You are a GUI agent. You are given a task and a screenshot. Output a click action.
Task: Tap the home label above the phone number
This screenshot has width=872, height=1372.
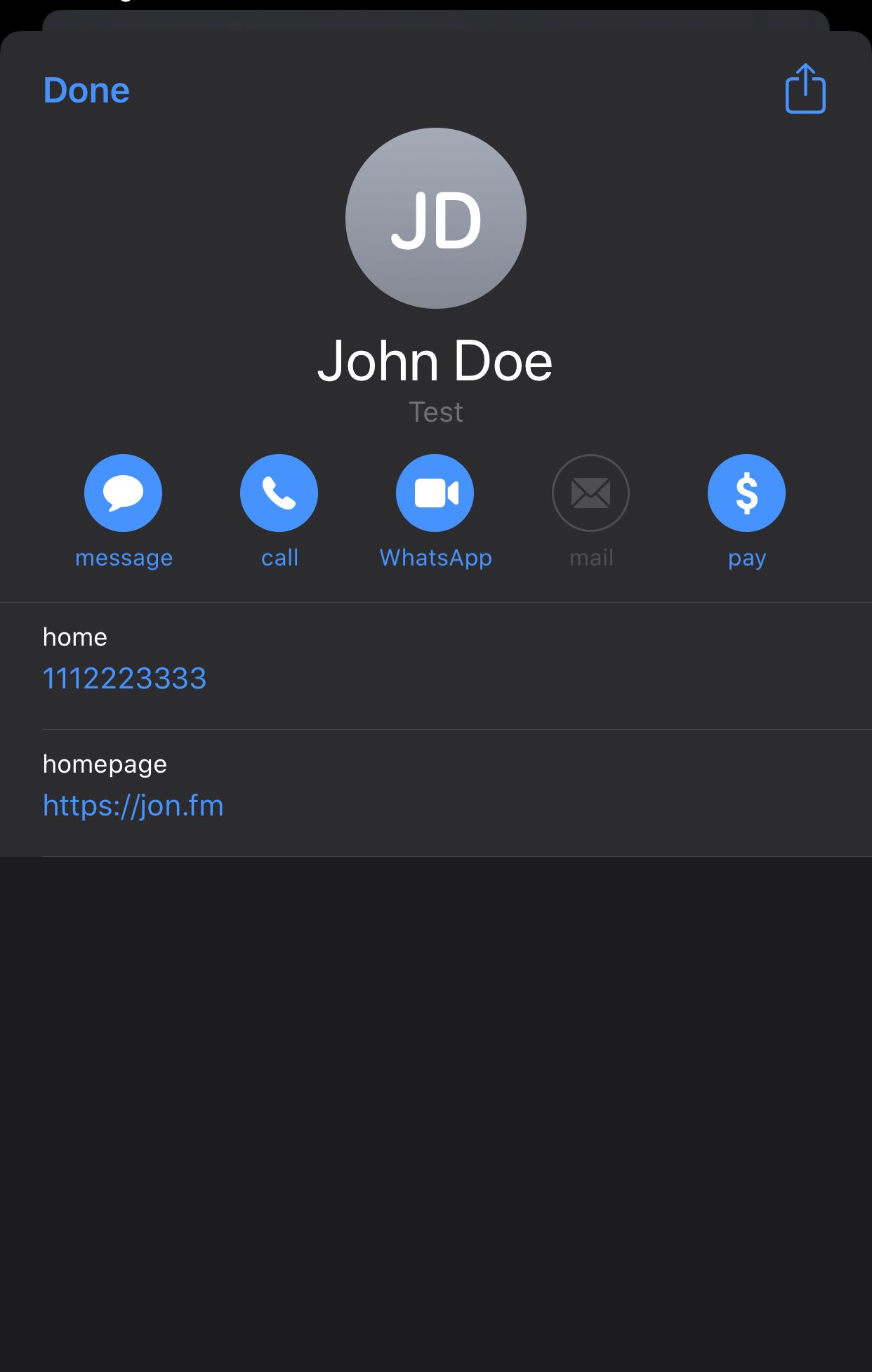tap(75, 637)
